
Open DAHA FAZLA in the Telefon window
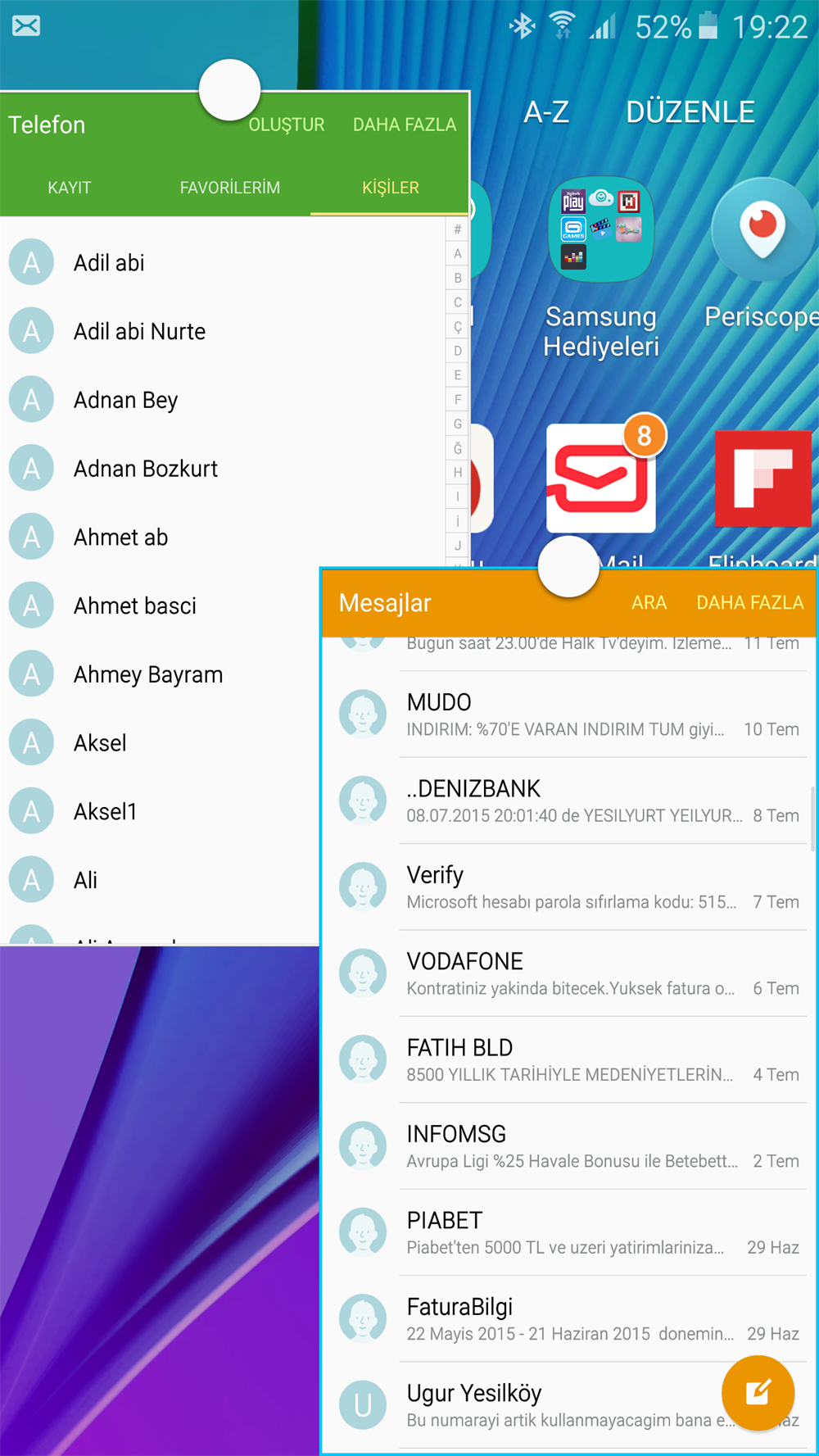[x=404, y=125]
